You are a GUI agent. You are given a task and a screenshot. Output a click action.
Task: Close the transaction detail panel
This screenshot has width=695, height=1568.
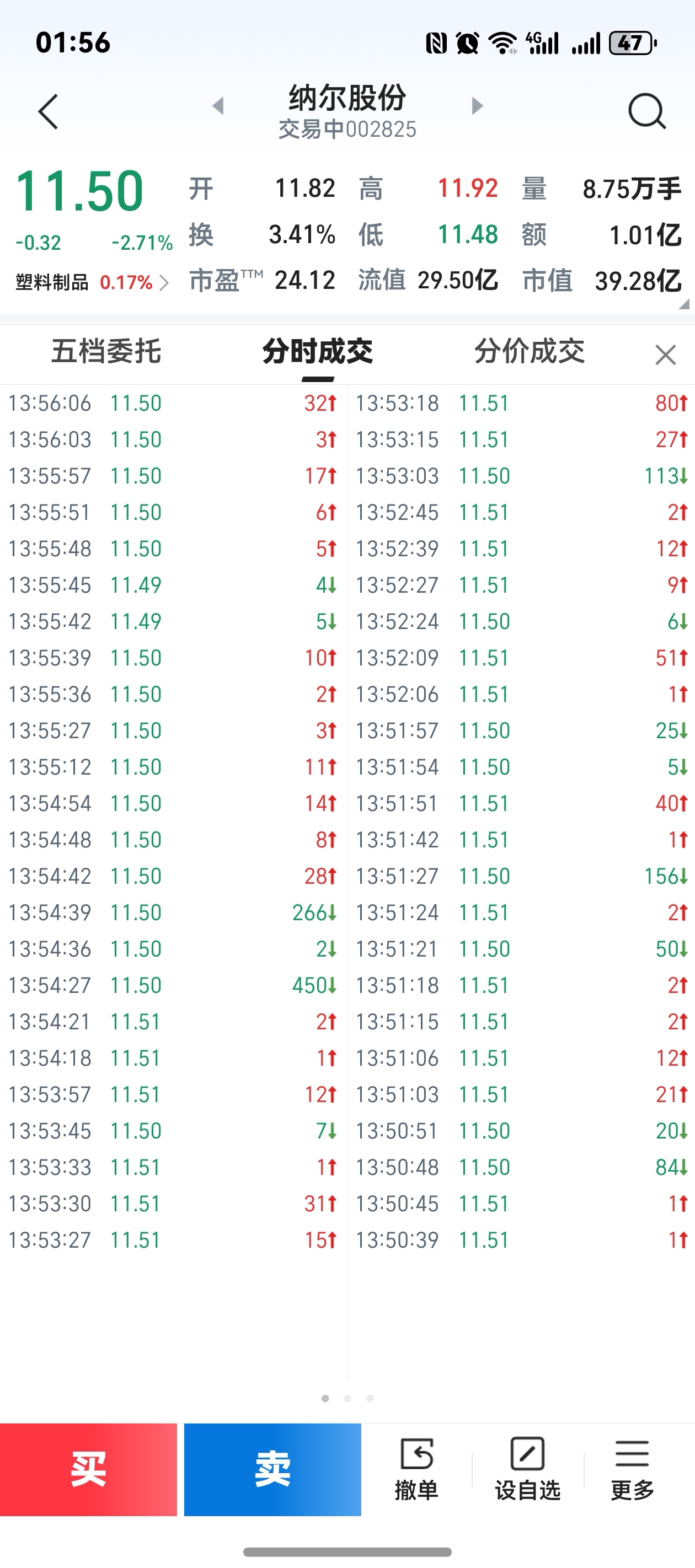coord(665,355)
